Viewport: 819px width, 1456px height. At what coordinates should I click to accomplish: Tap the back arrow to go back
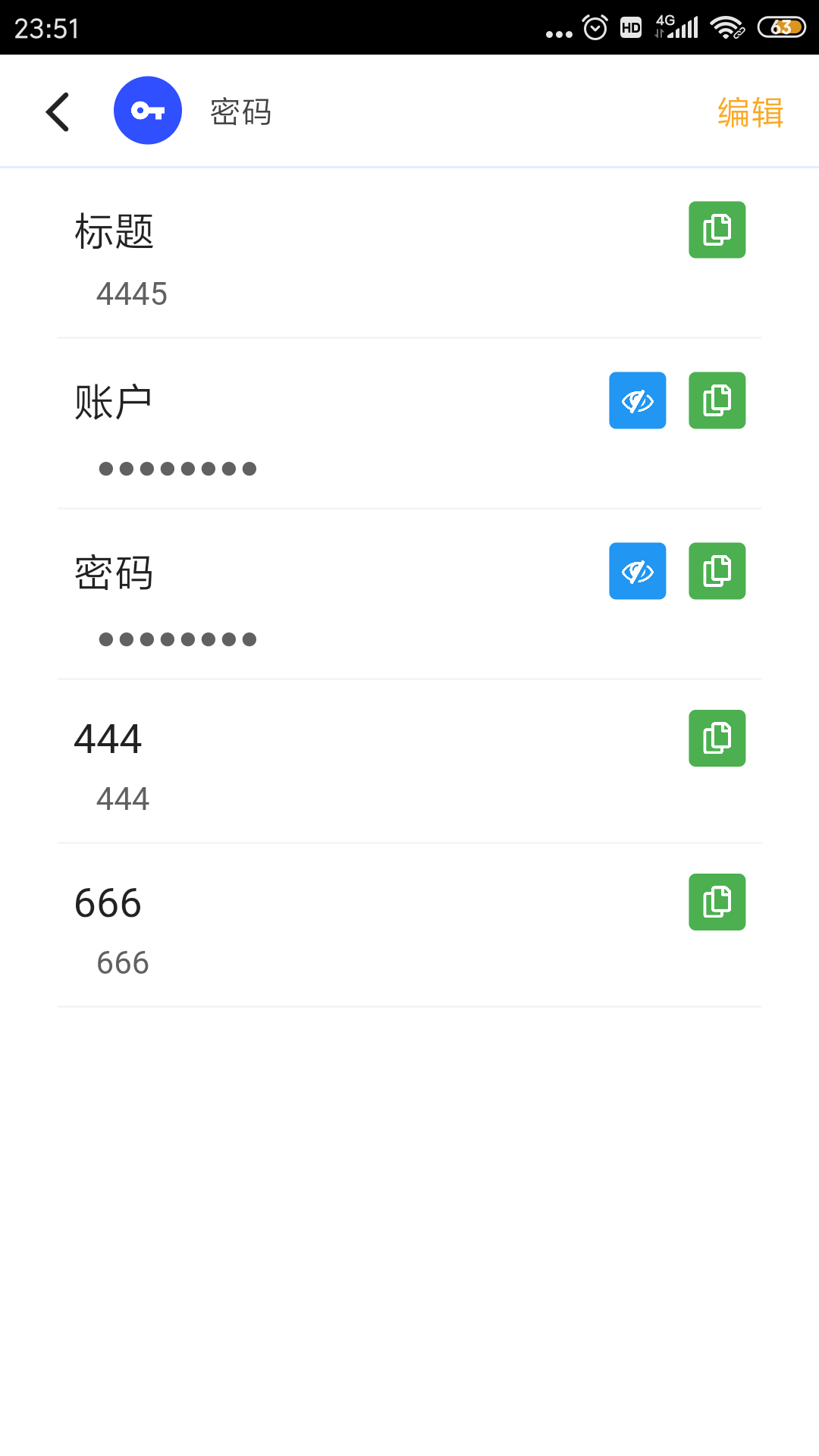click(x=58, y=110)
